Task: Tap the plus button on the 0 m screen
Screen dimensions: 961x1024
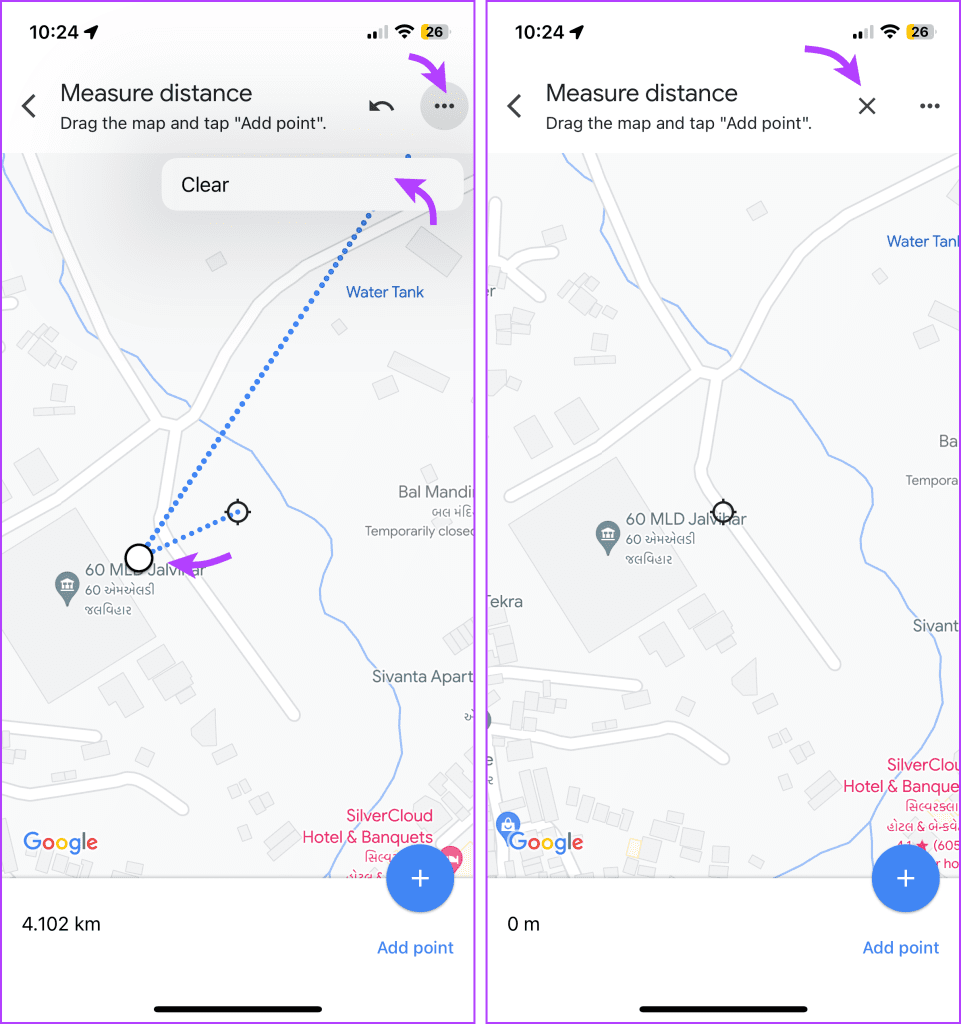Action: 905,879
